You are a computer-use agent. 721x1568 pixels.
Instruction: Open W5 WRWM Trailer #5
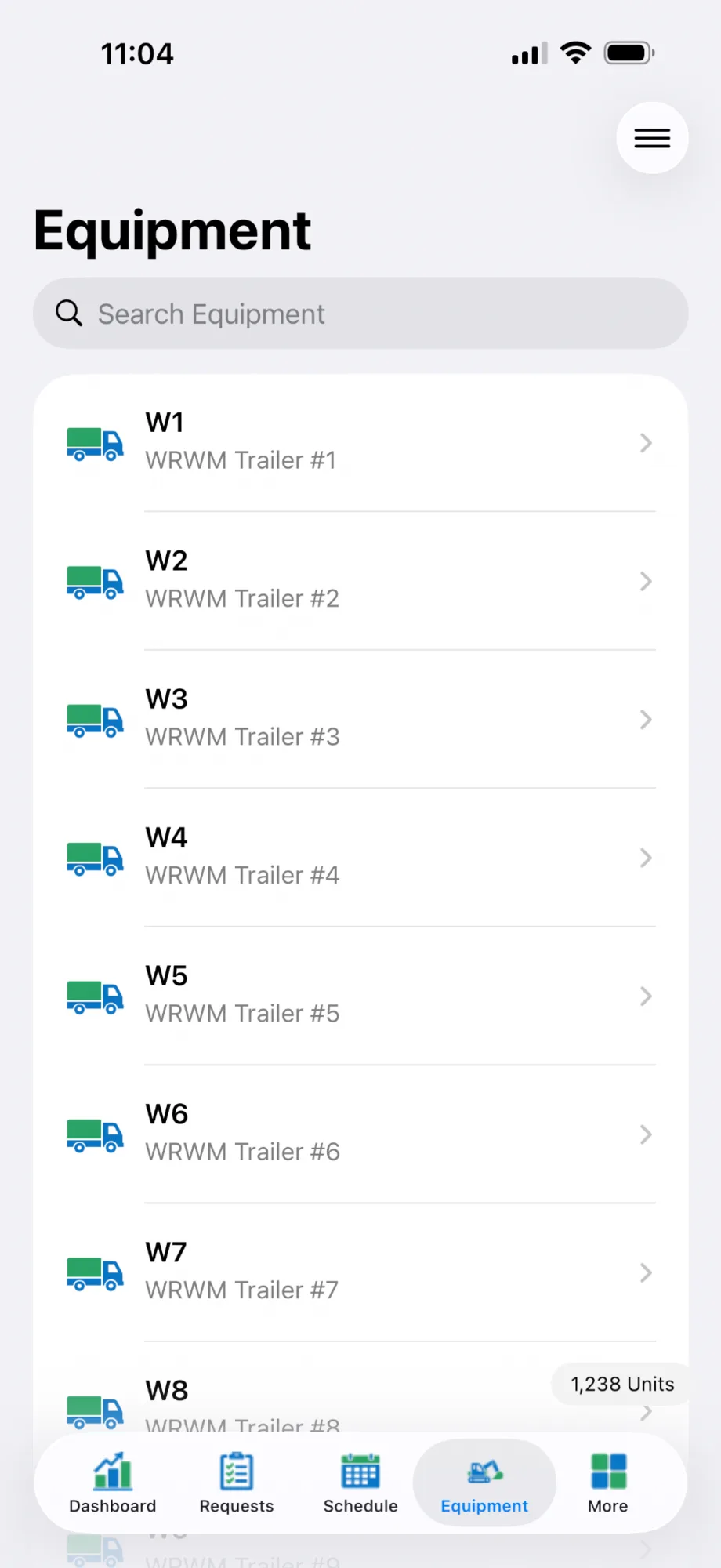tap(360, 996)
